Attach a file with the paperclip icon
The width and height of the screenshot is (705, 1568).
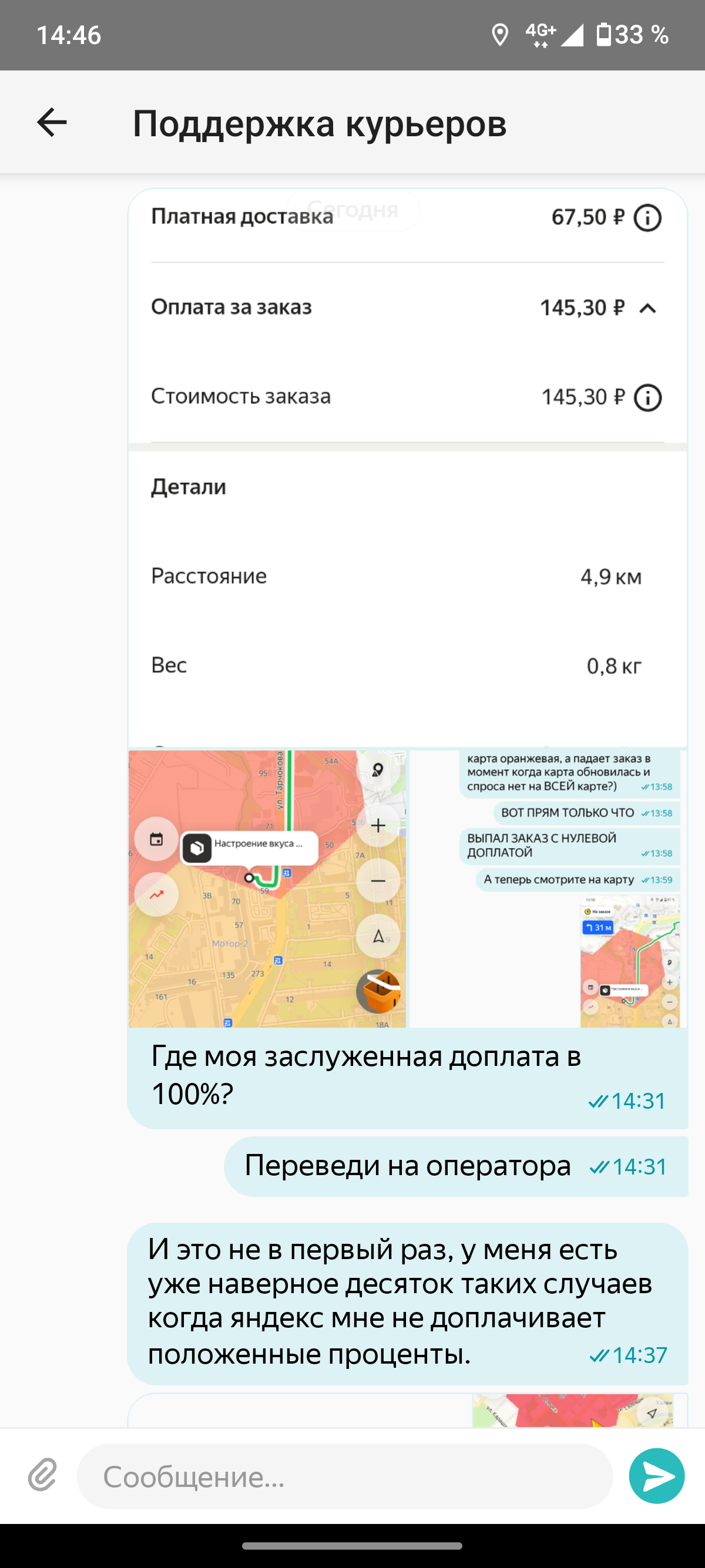pos(43,1475)
